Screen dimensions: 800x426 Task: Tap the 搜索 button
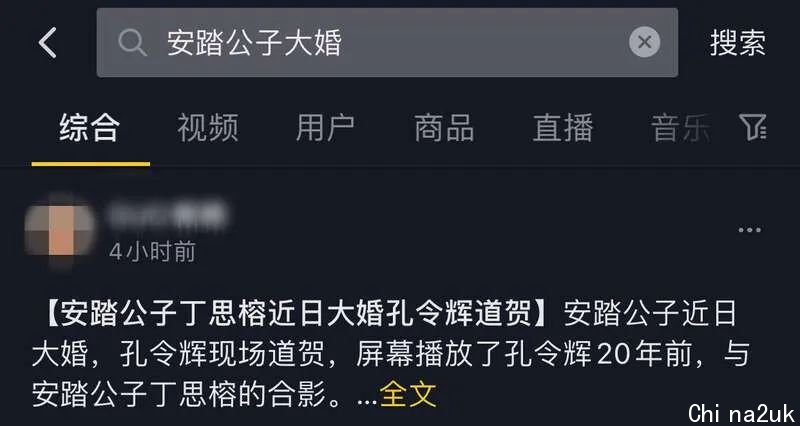738,42
